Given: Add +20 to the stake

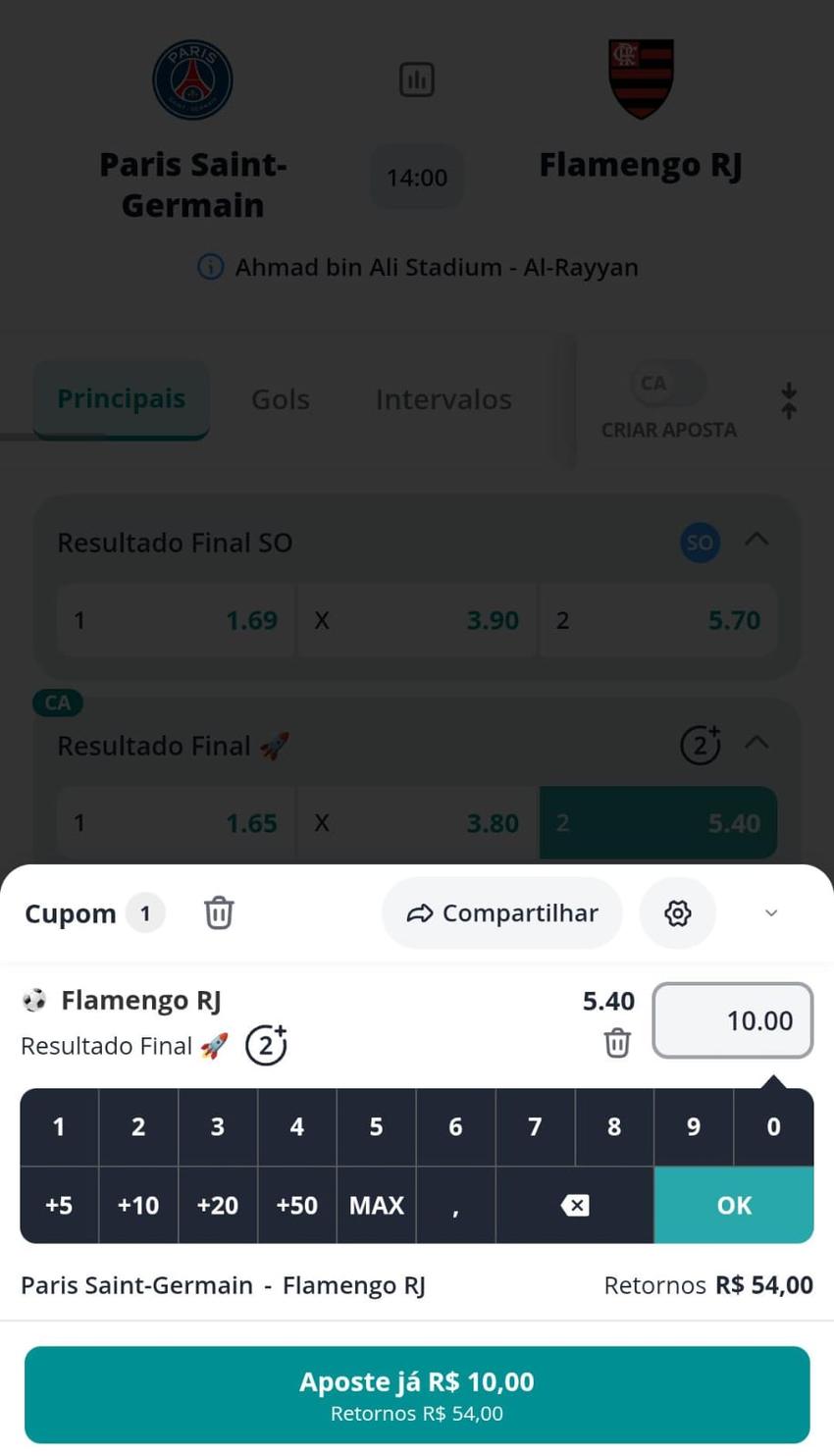Looking at the screenshot, I should [x=218, y=1205].
